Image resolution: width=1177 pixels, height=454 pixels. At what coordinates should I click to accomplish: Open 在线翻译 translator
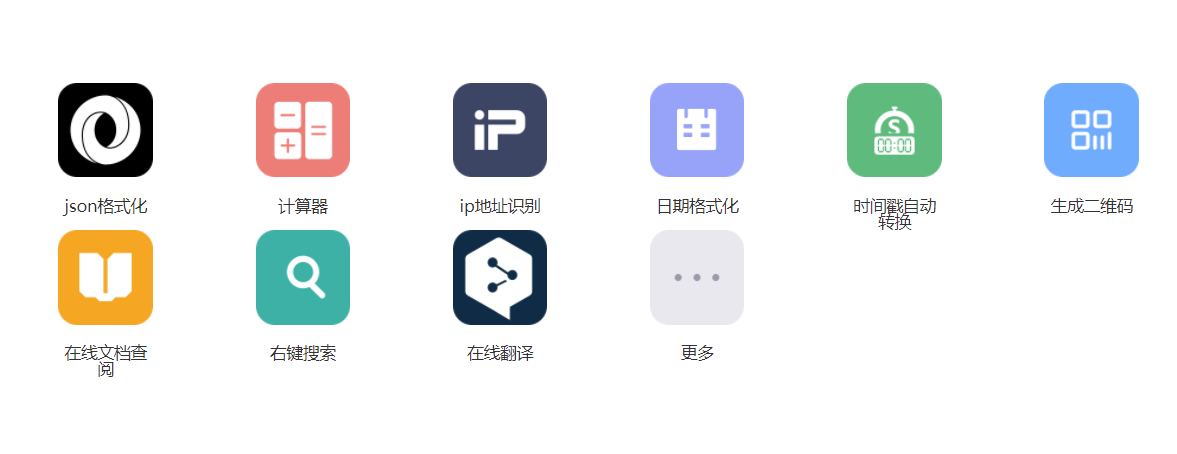pyautogui.click(x=500, y=277)
